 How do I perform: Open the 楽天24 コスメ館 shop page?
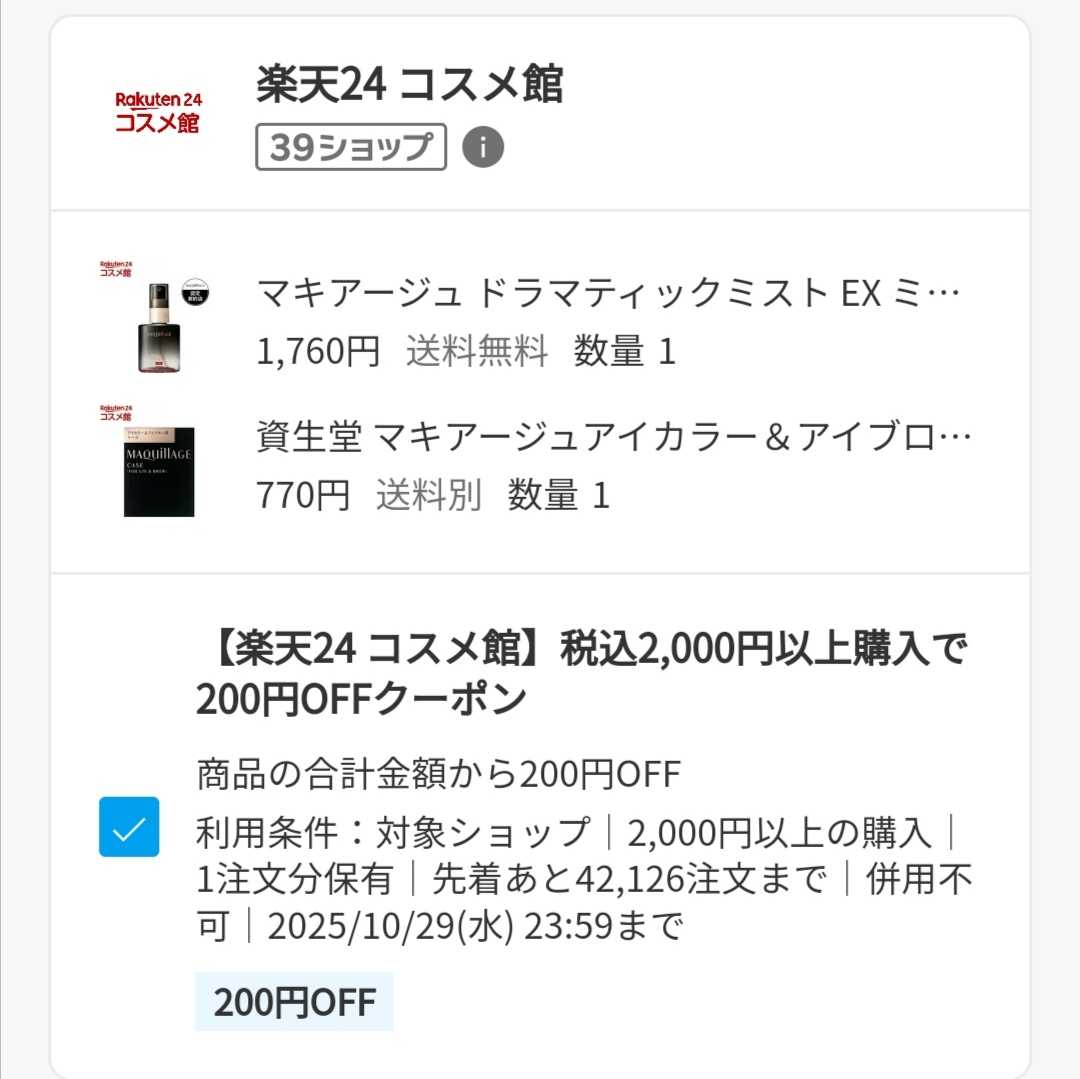pos(409,84)
